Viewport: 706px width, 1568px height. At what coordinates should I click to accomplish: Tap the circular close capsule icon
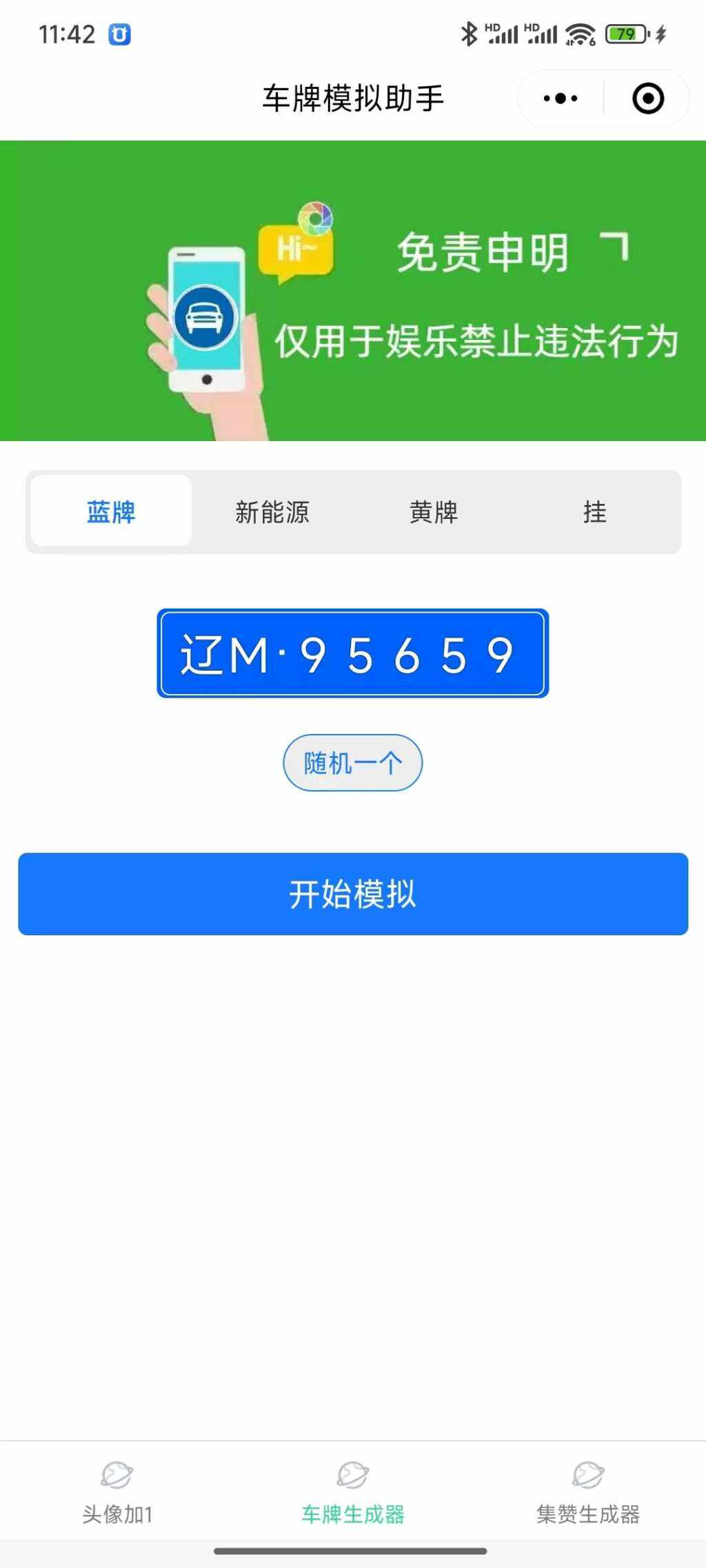coord(647,99)
